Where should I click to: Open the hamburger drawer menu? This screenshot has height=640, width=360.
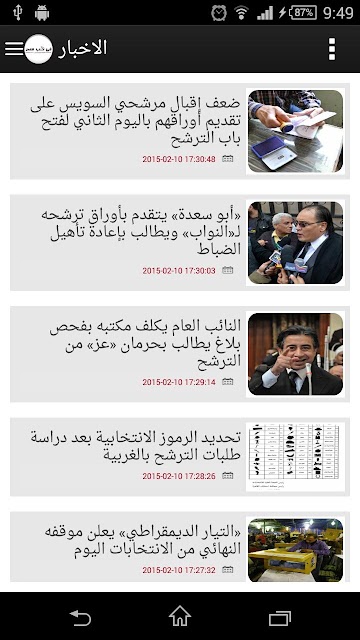coord(14,49)
